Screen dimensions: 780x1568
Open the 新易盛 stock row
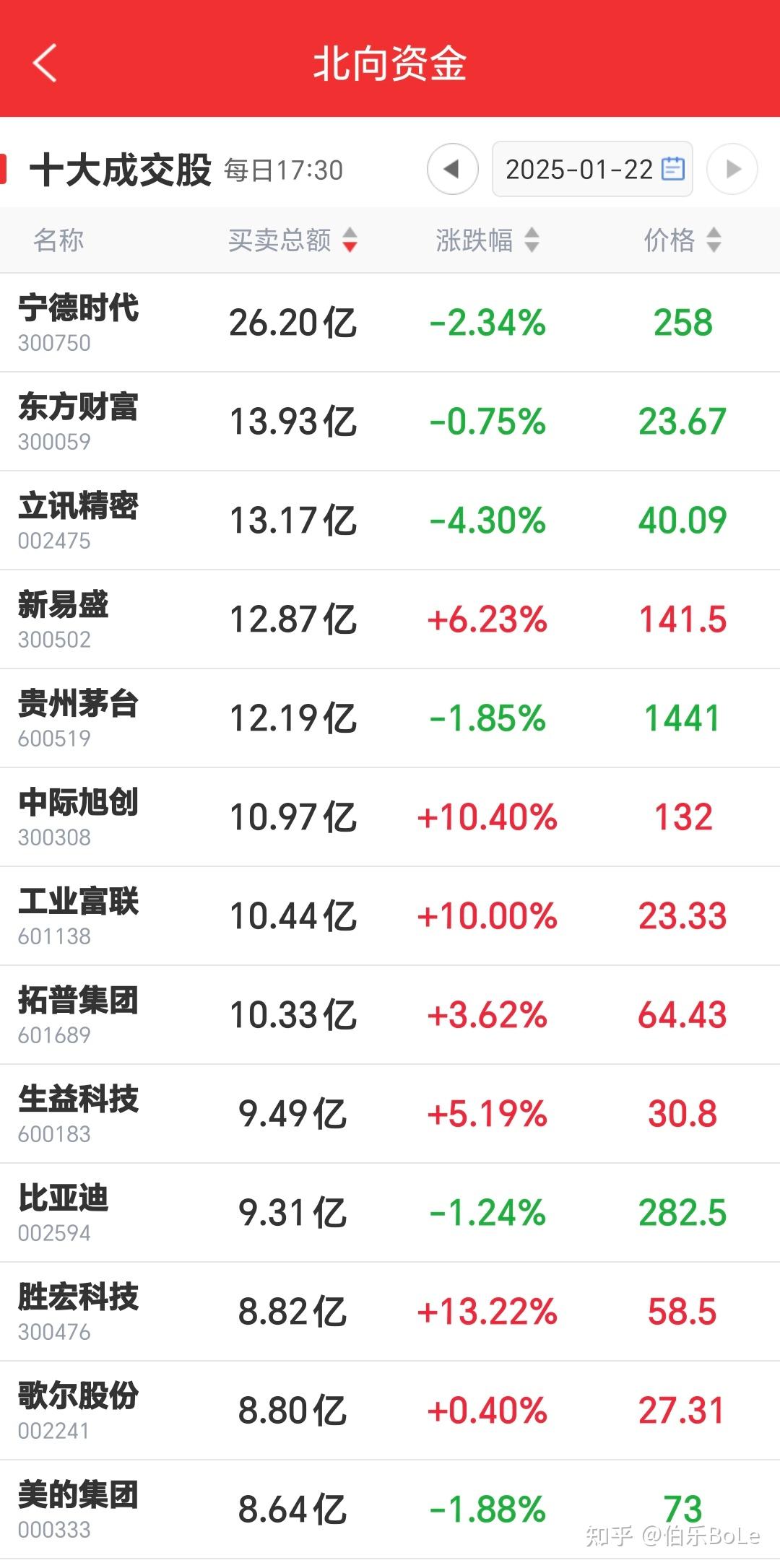390,619
